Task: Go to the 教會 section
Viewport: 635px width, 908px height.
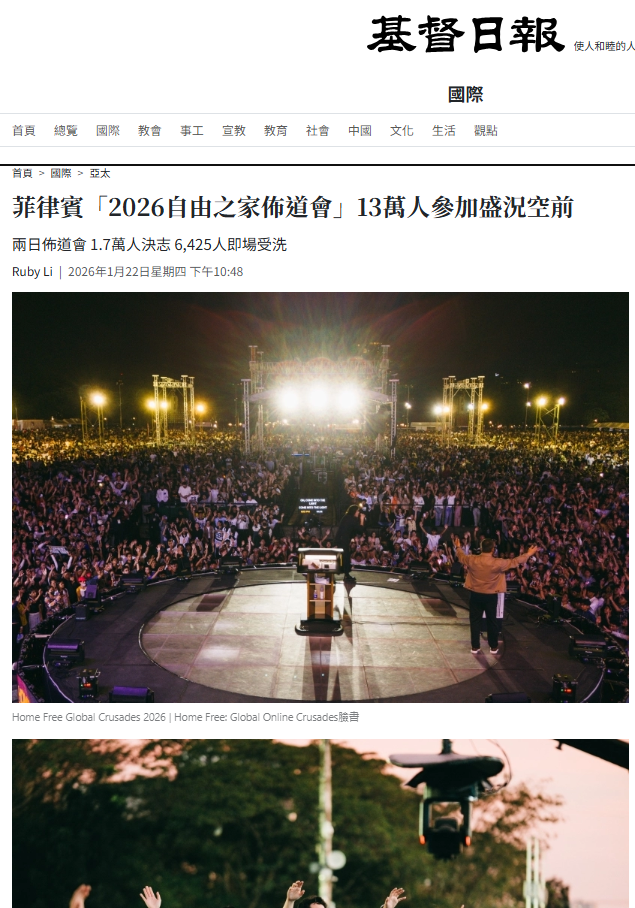Action: (x=149, y=131)
